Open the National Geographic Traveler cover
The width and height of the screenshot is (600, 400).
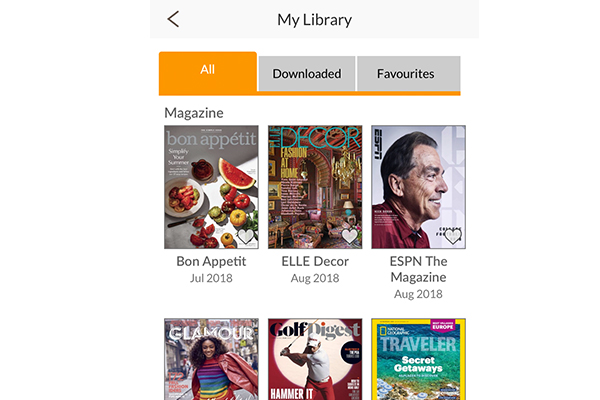point(418,359)
